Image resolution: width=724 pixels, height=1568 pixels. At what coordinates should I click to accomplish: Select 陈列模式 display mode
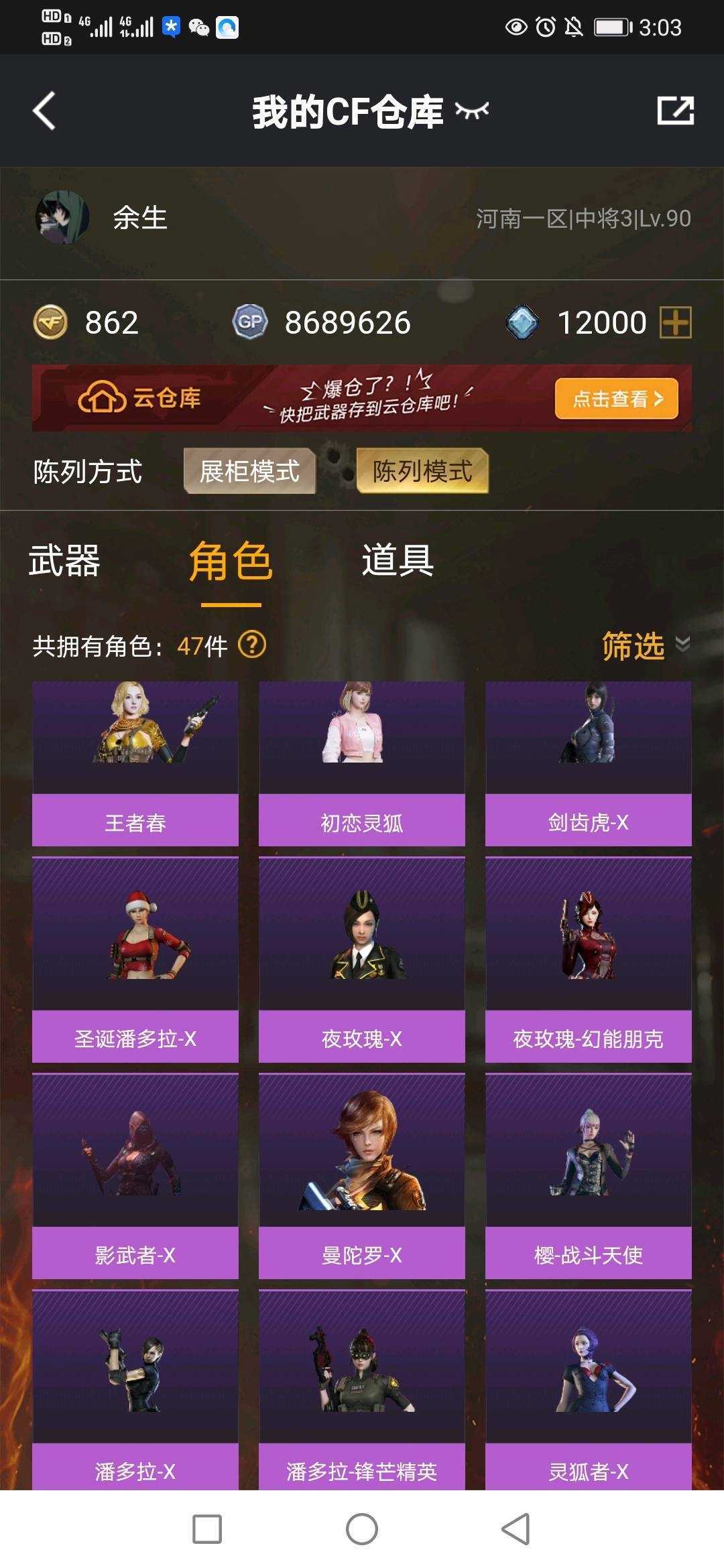(x=422, y=471)
